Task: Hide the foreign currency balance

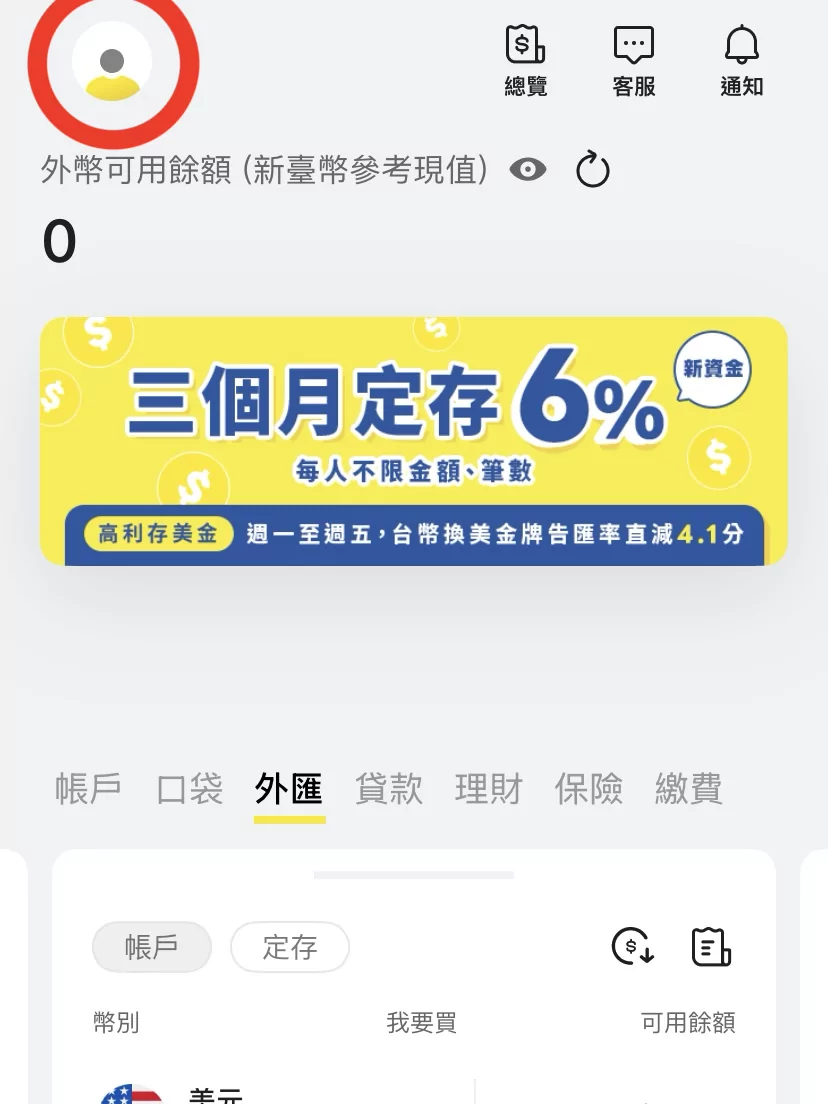Action: (x=528, y=170)
